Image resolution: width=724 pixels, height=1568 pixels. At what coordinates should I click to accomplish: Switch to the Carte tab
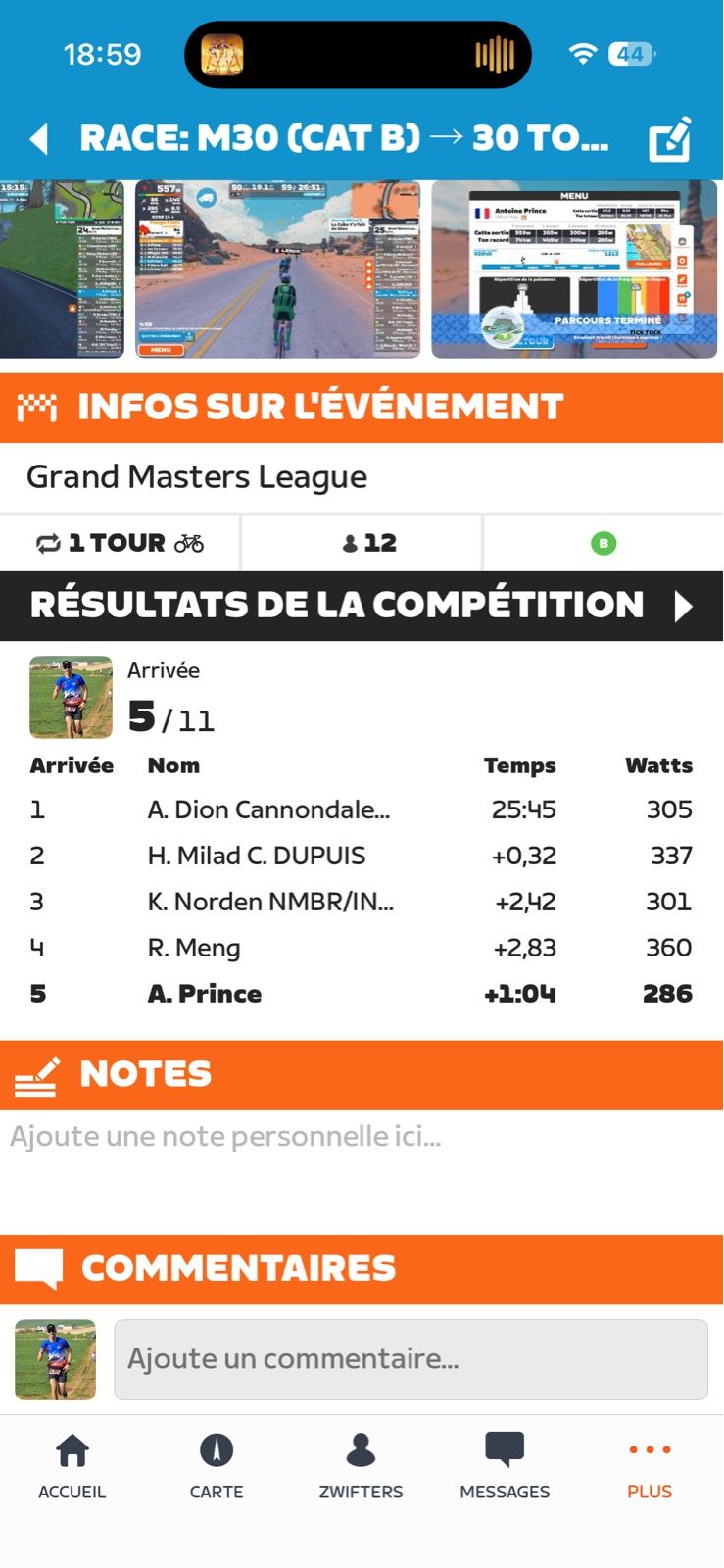click(217, 1466)
